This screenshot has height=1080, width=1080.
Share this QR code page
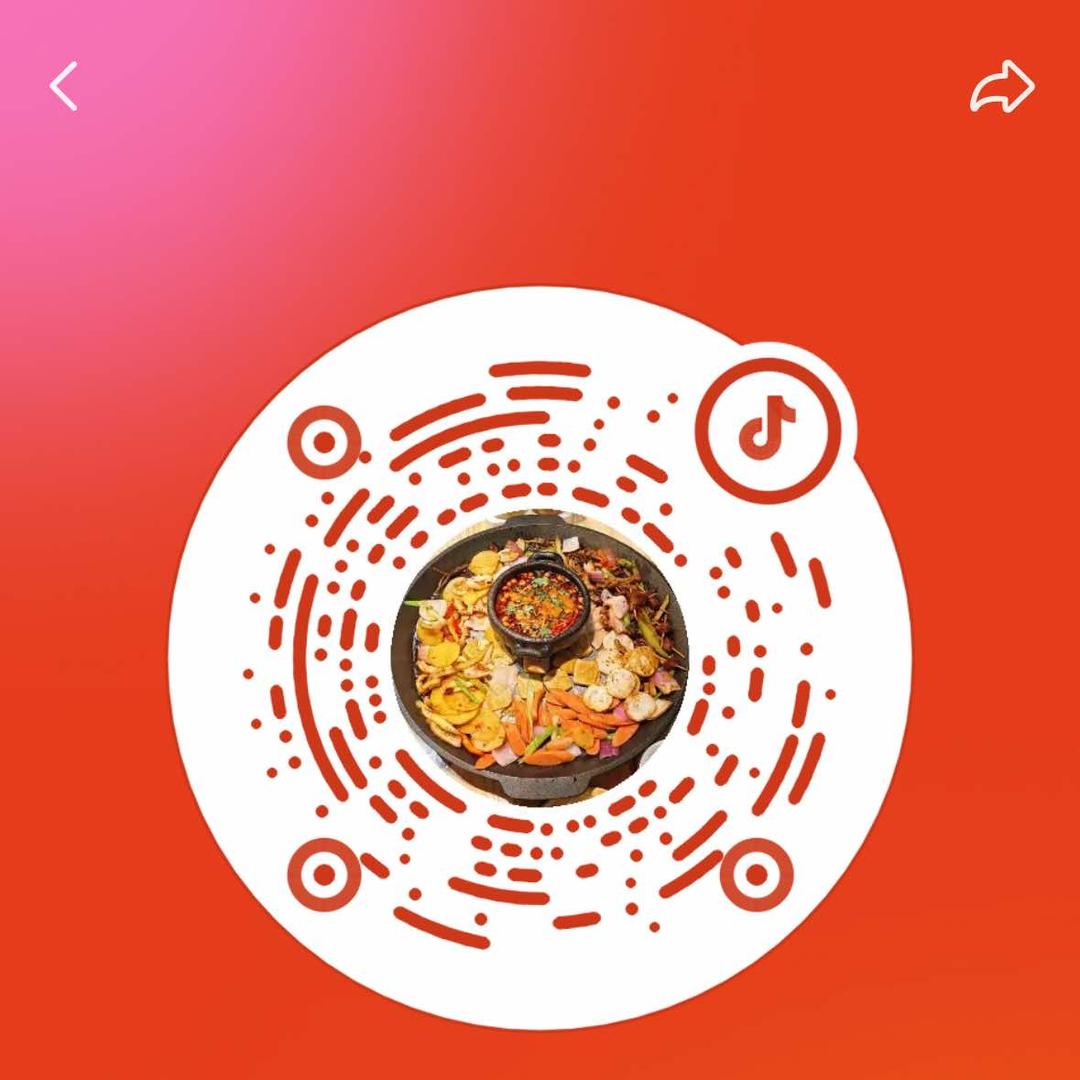click(x=1002, y=87)
